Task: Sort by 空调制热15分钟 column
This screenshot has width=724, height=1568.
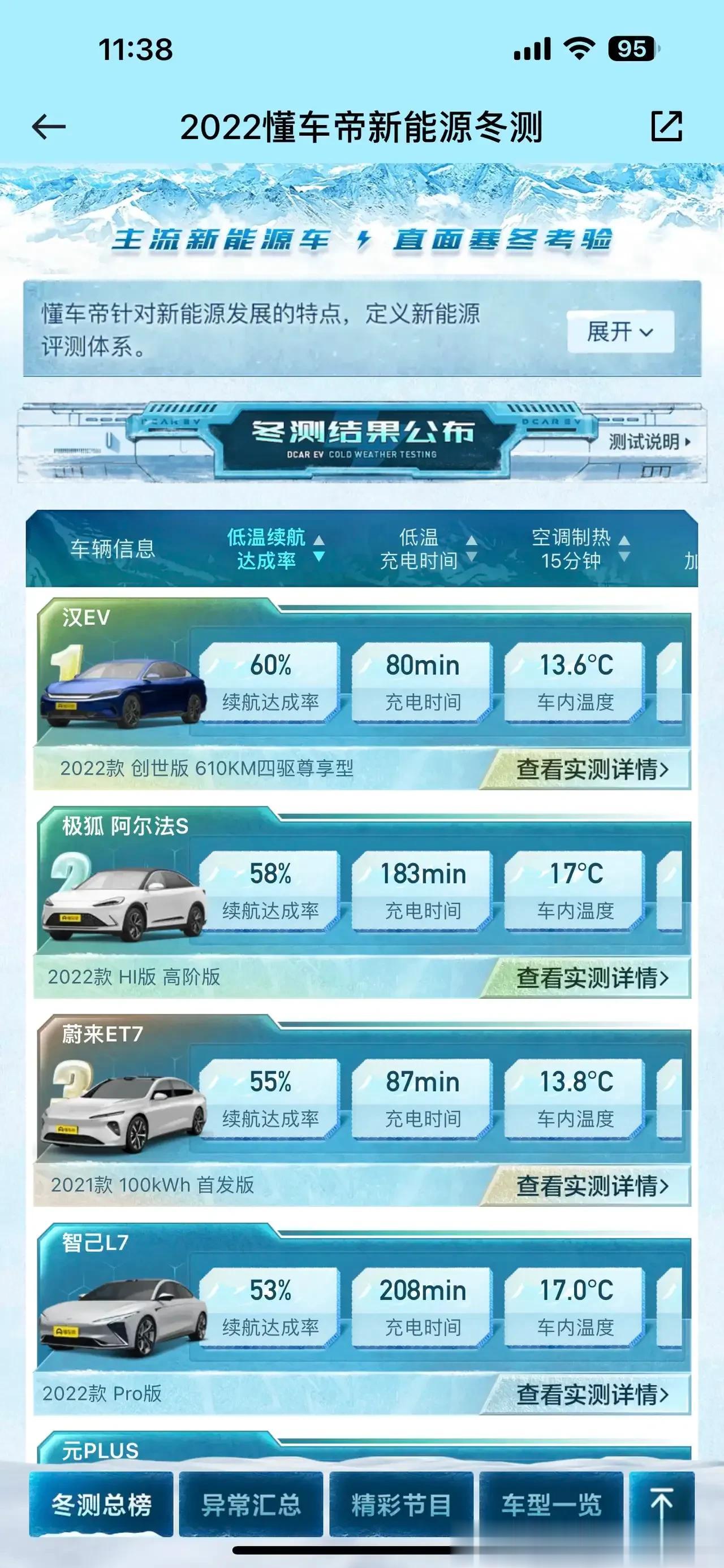Action: click(580, 548)
